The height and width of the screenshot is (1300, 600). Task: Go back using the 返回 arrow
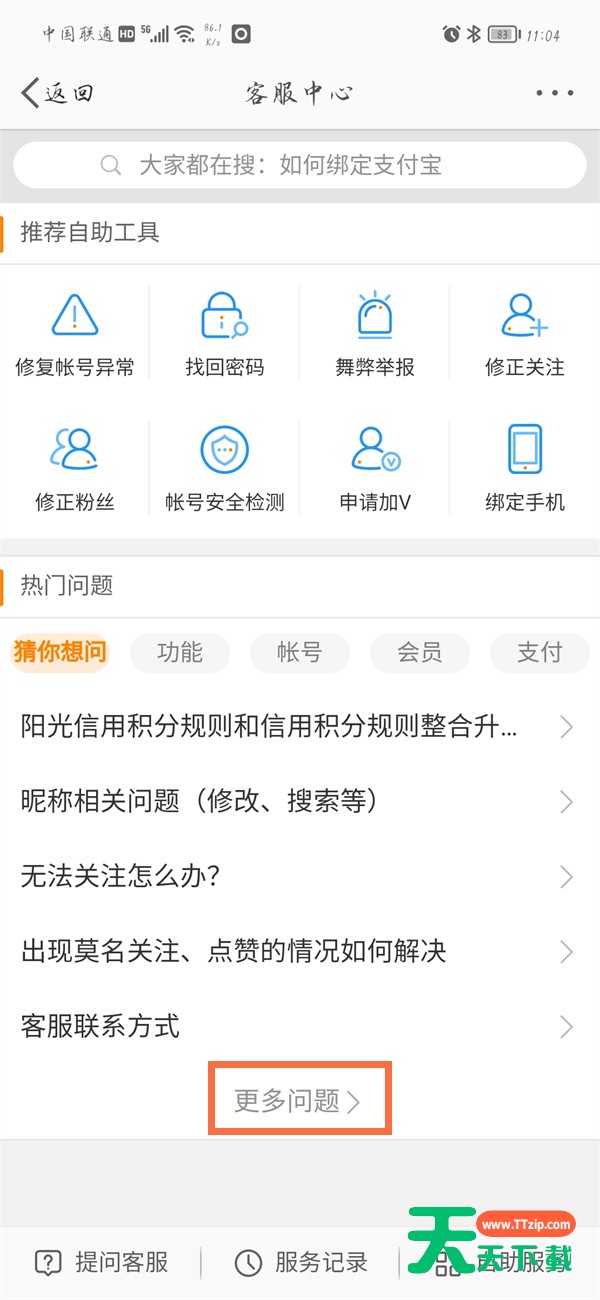57,94
